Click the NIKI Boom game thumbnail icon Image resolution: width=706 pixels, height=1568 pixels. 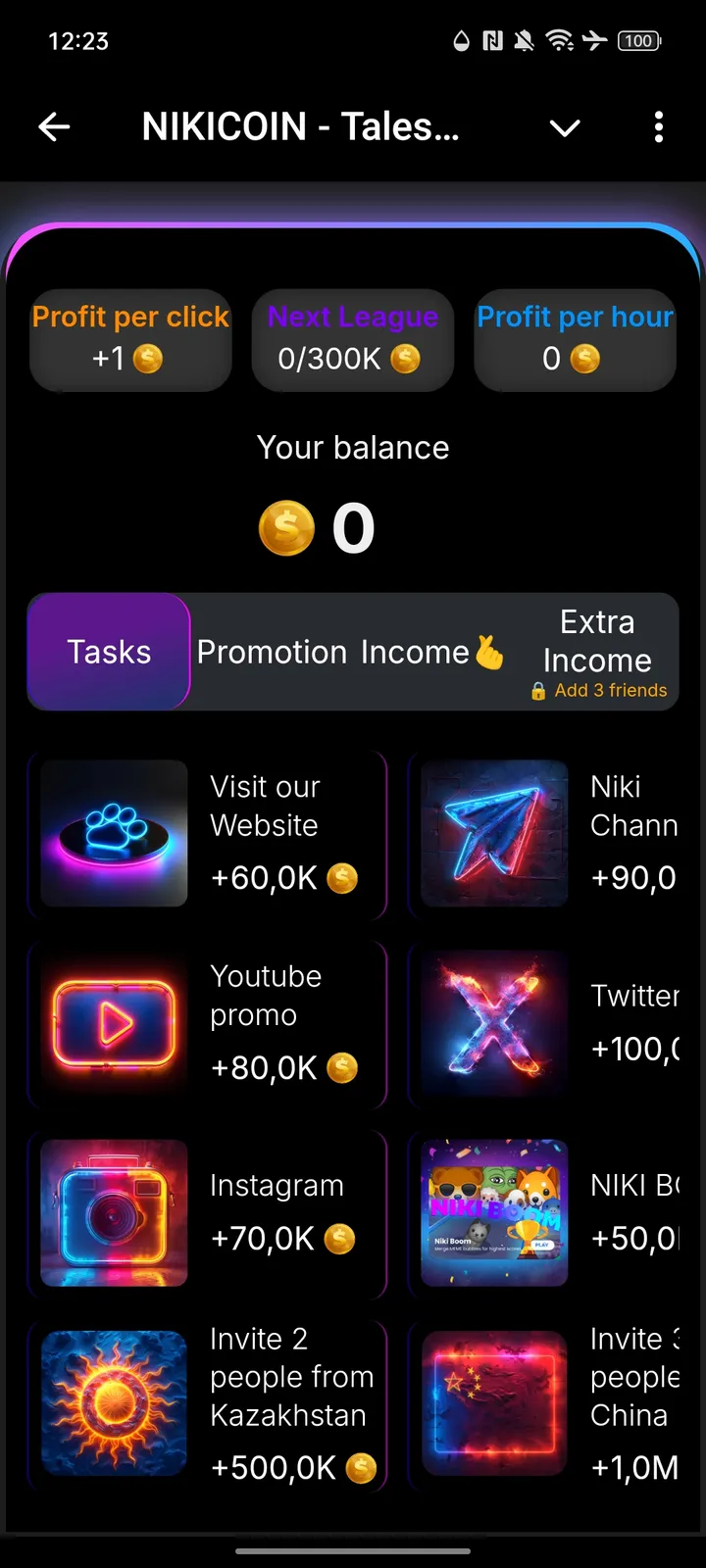494,1213
